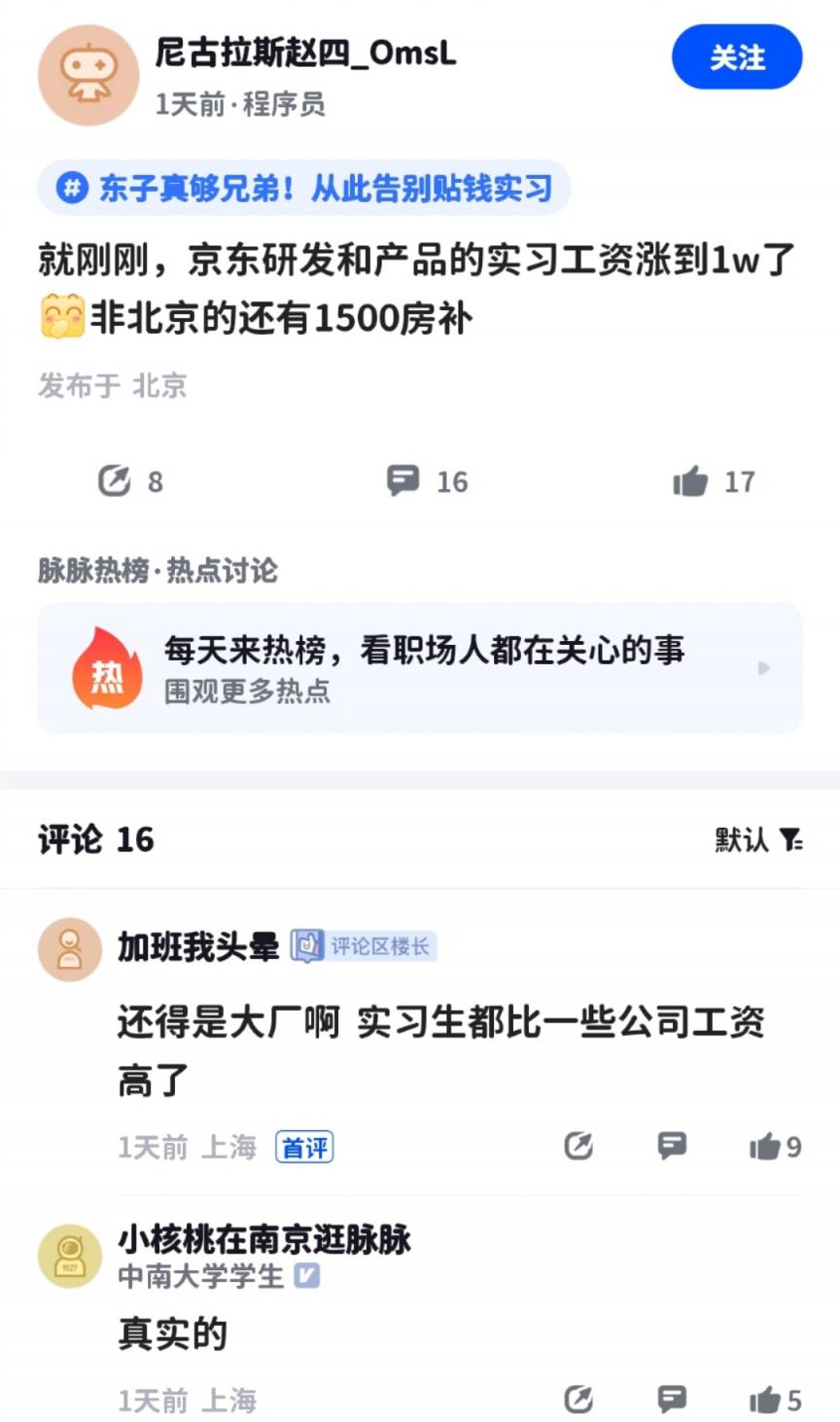Share 小核桃在南京逛脉脉's comment

click(x=578, y=1400)
